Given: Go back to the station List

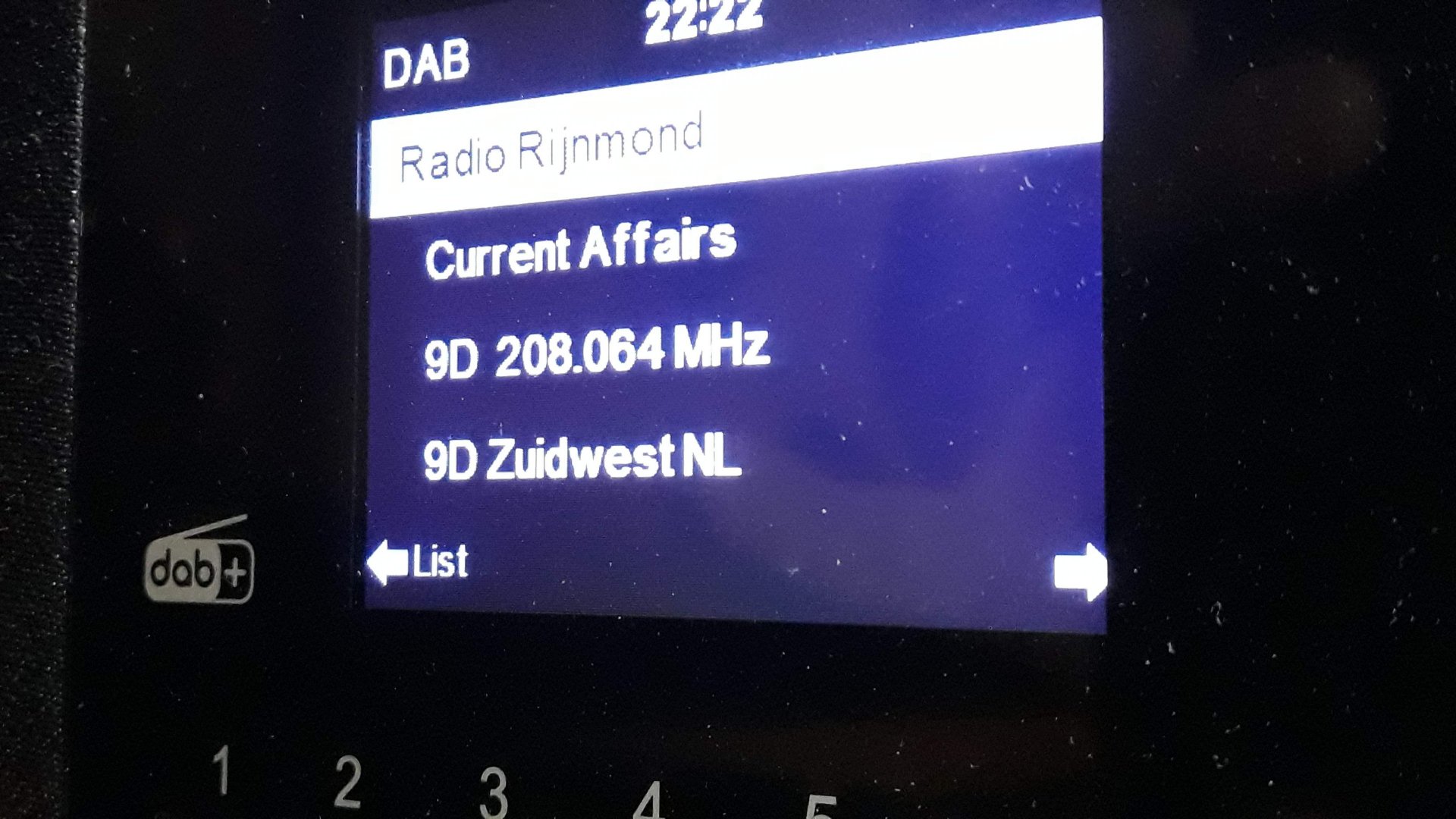Looking at the screenshot, I should click(418, 563).
